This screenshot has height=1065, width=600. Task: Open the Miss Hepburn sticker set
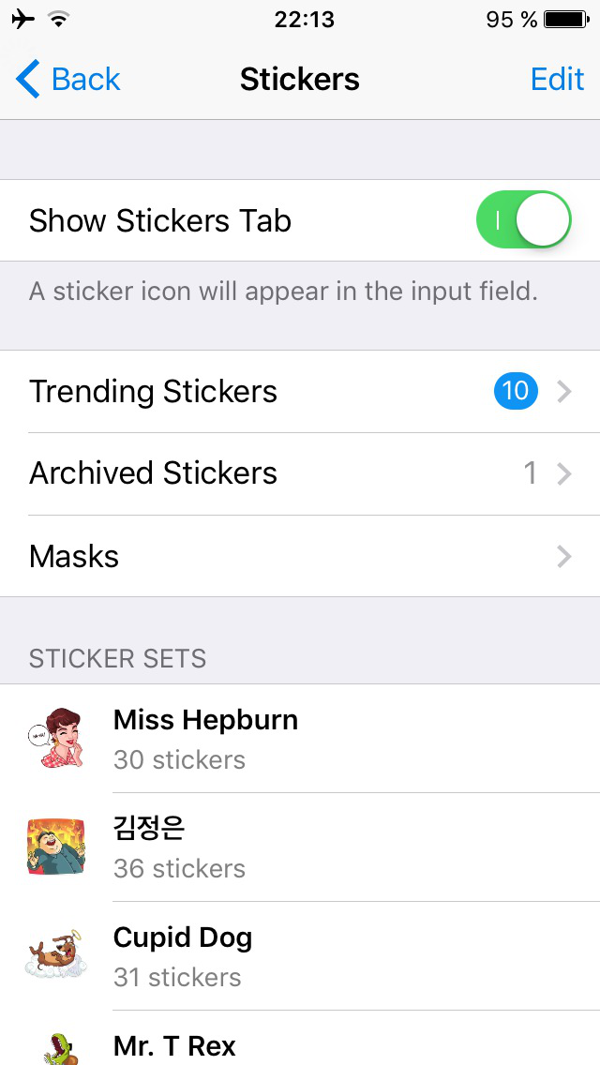click(300, 739)
